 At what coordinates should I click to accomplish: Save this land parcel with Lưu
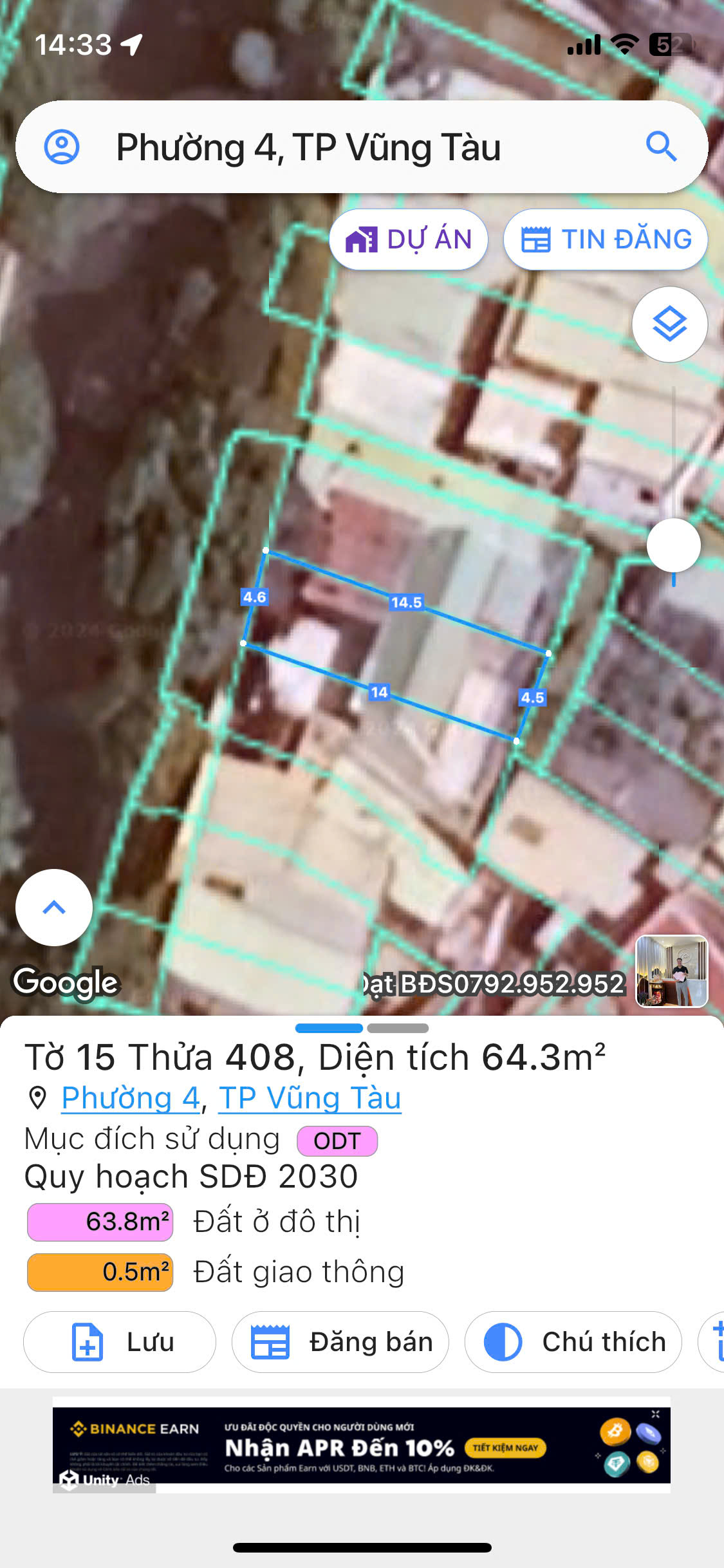coord(120,1342)
